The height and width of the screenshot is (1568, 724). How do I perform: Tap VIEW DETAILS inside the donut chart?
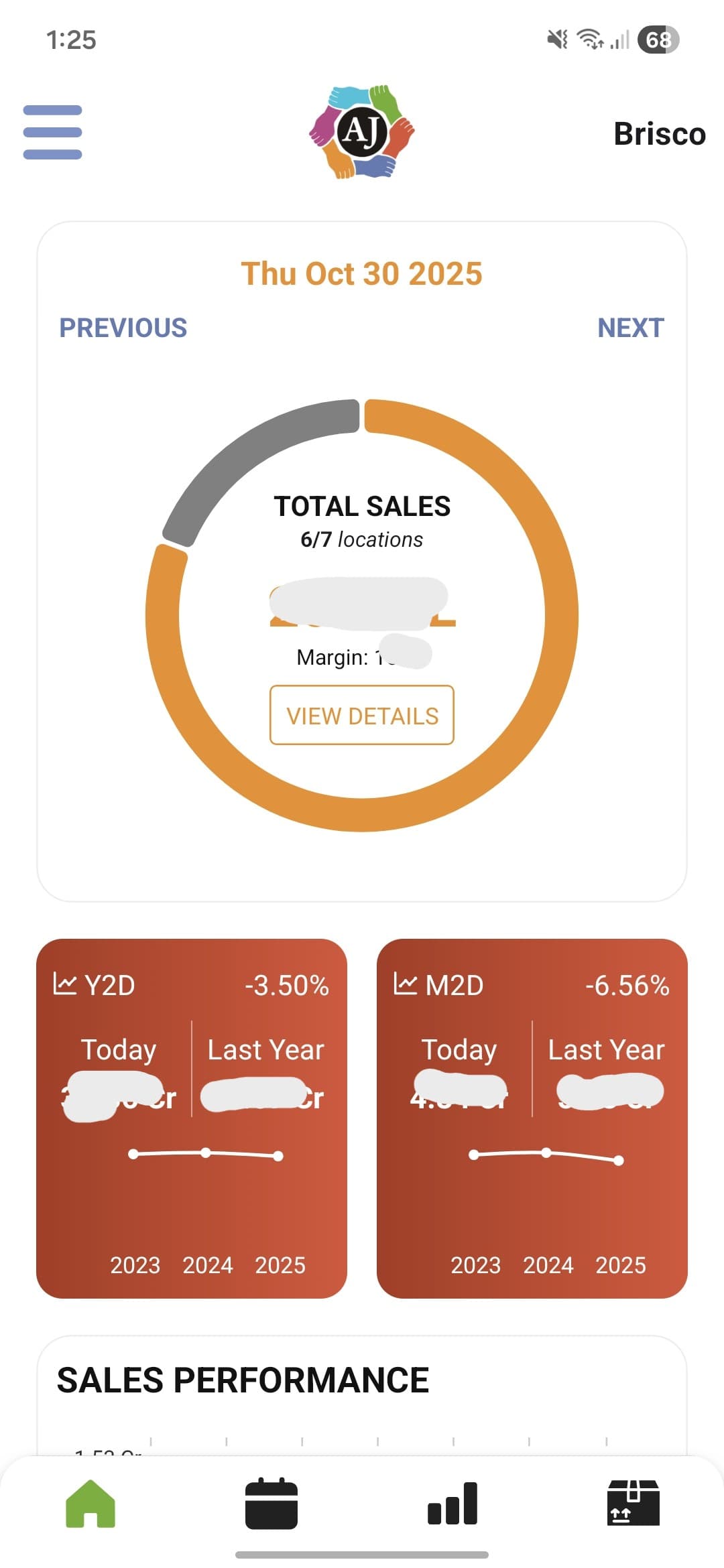coord(361,716)
